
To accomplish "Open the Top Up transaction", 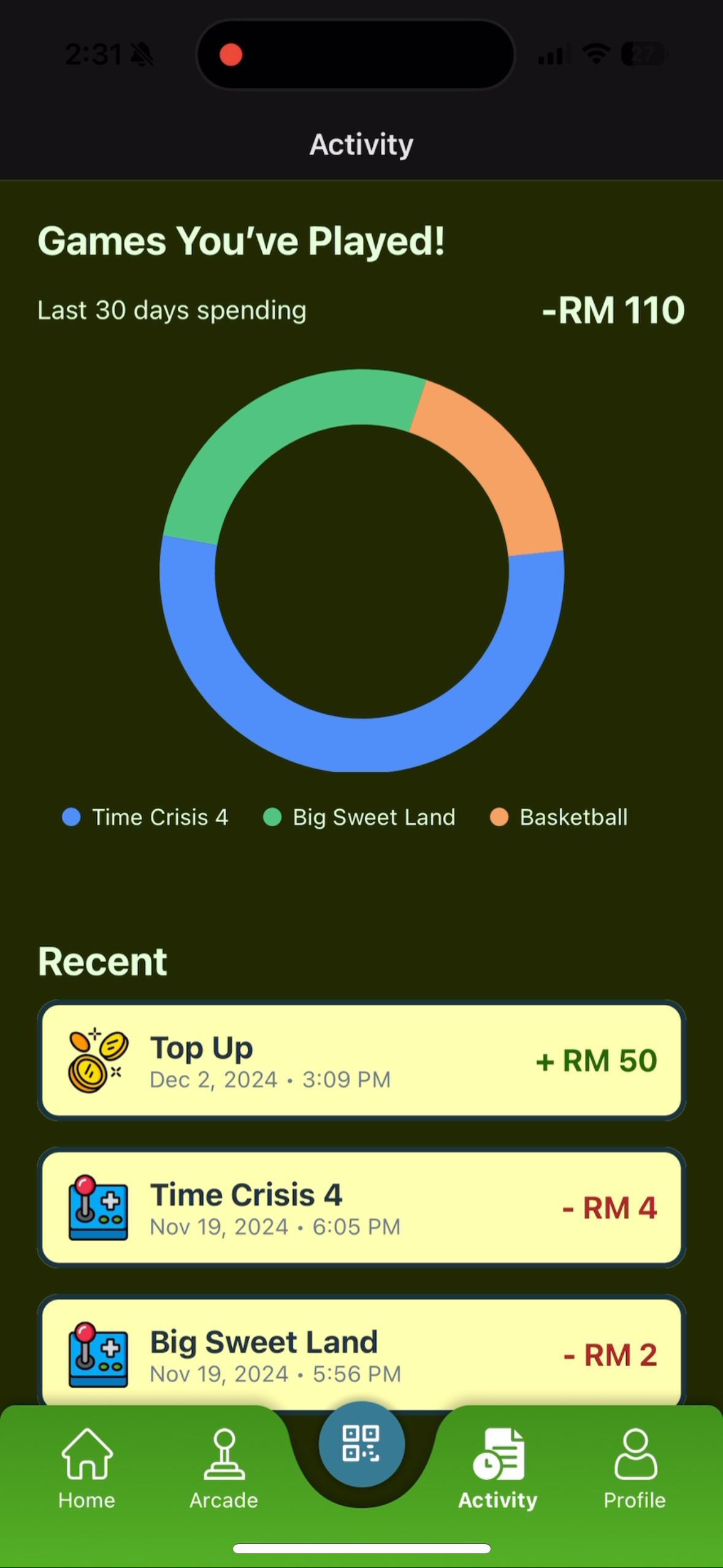I will coord(361,1060).
